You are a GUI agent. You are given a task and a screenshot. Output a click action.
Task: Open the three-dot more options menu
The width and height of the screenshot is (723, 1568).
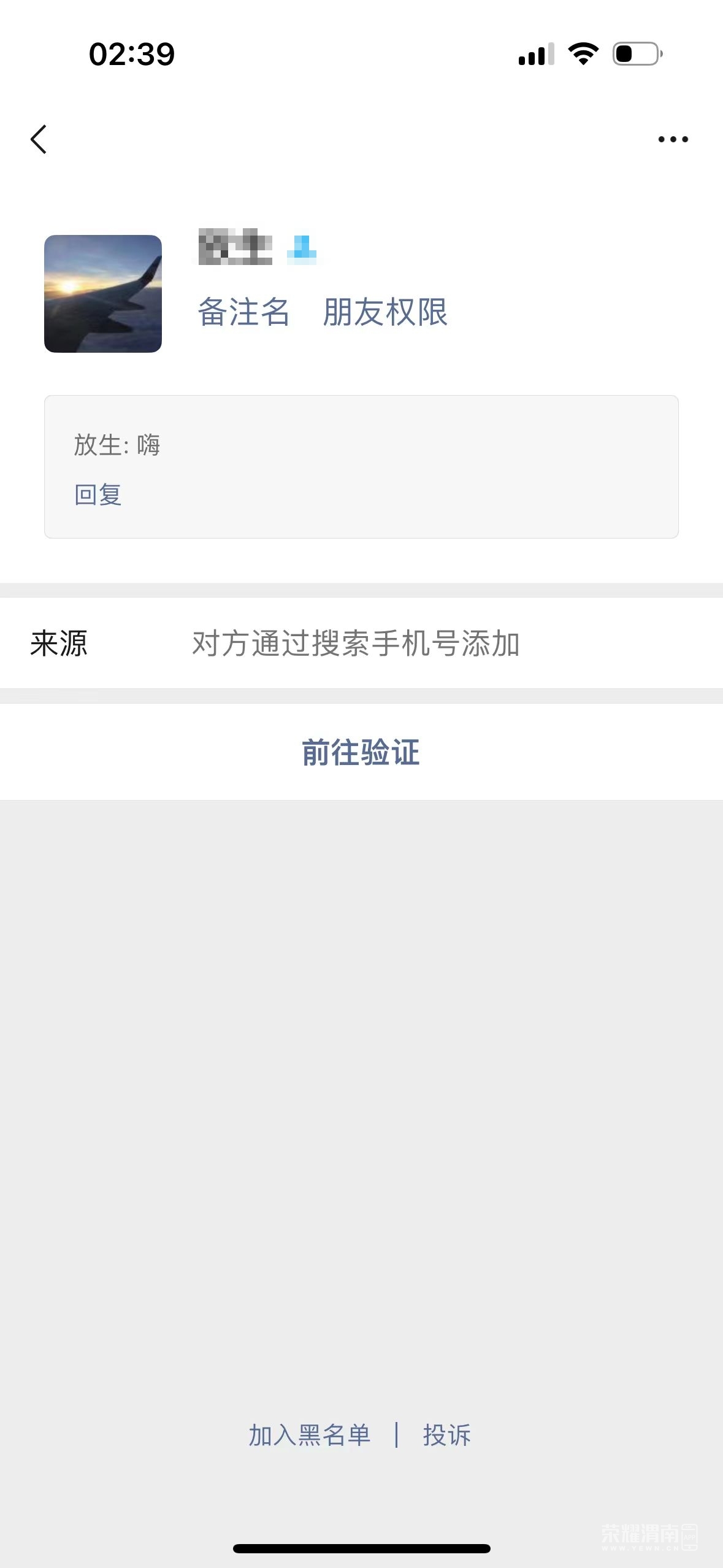[x=673, y=139]
